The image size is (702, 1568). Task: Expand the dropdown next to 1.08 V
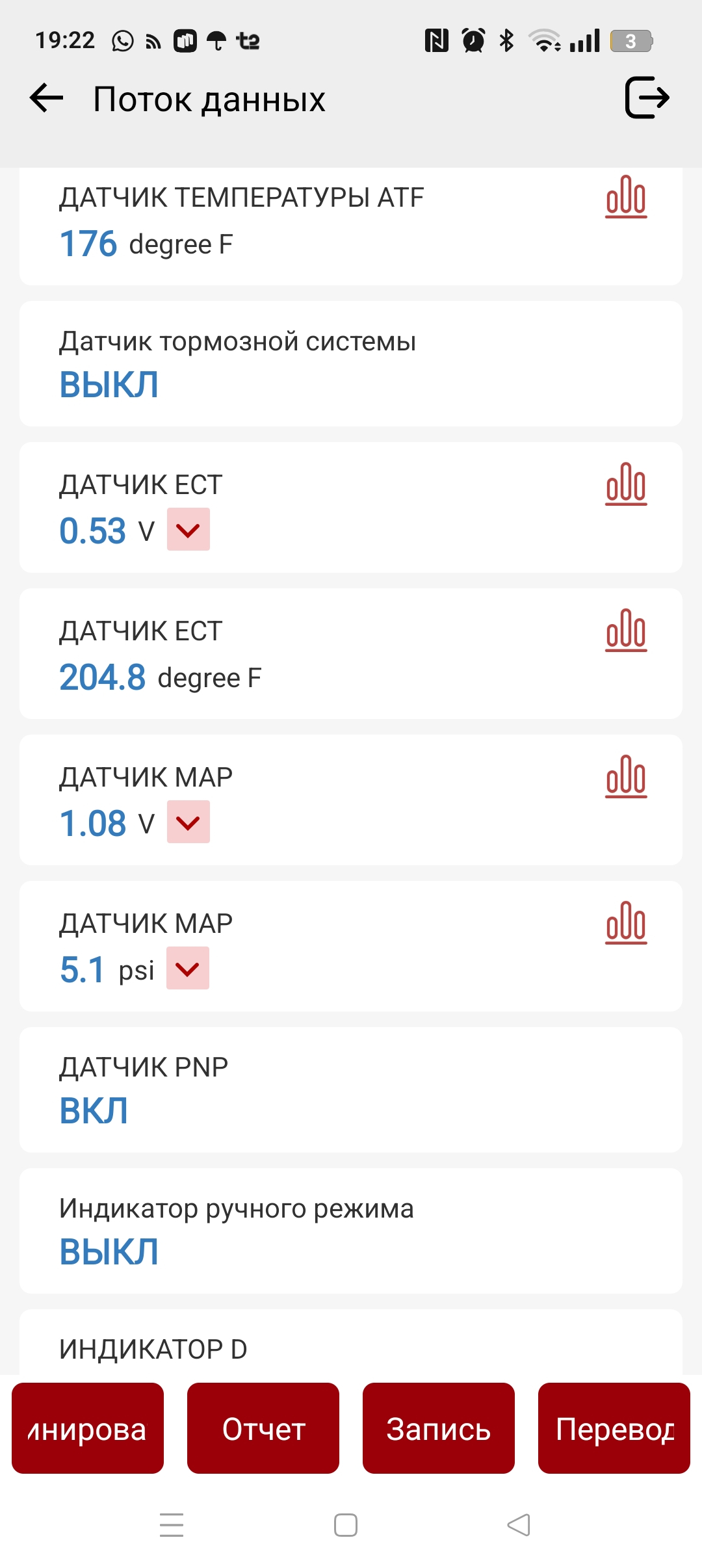point(188,822)
